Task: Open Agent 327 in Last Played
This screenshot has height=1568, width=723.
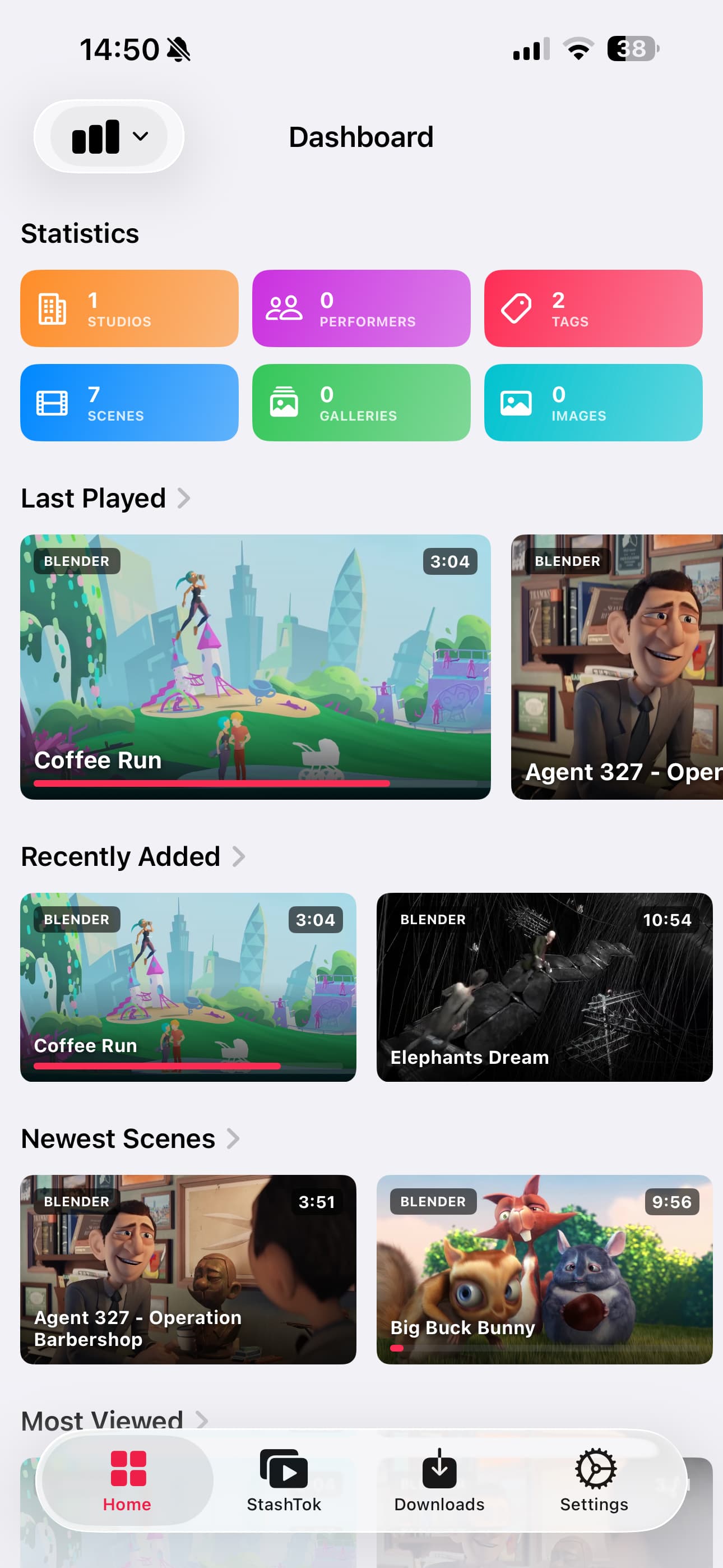Action: [x=617, y=667]
